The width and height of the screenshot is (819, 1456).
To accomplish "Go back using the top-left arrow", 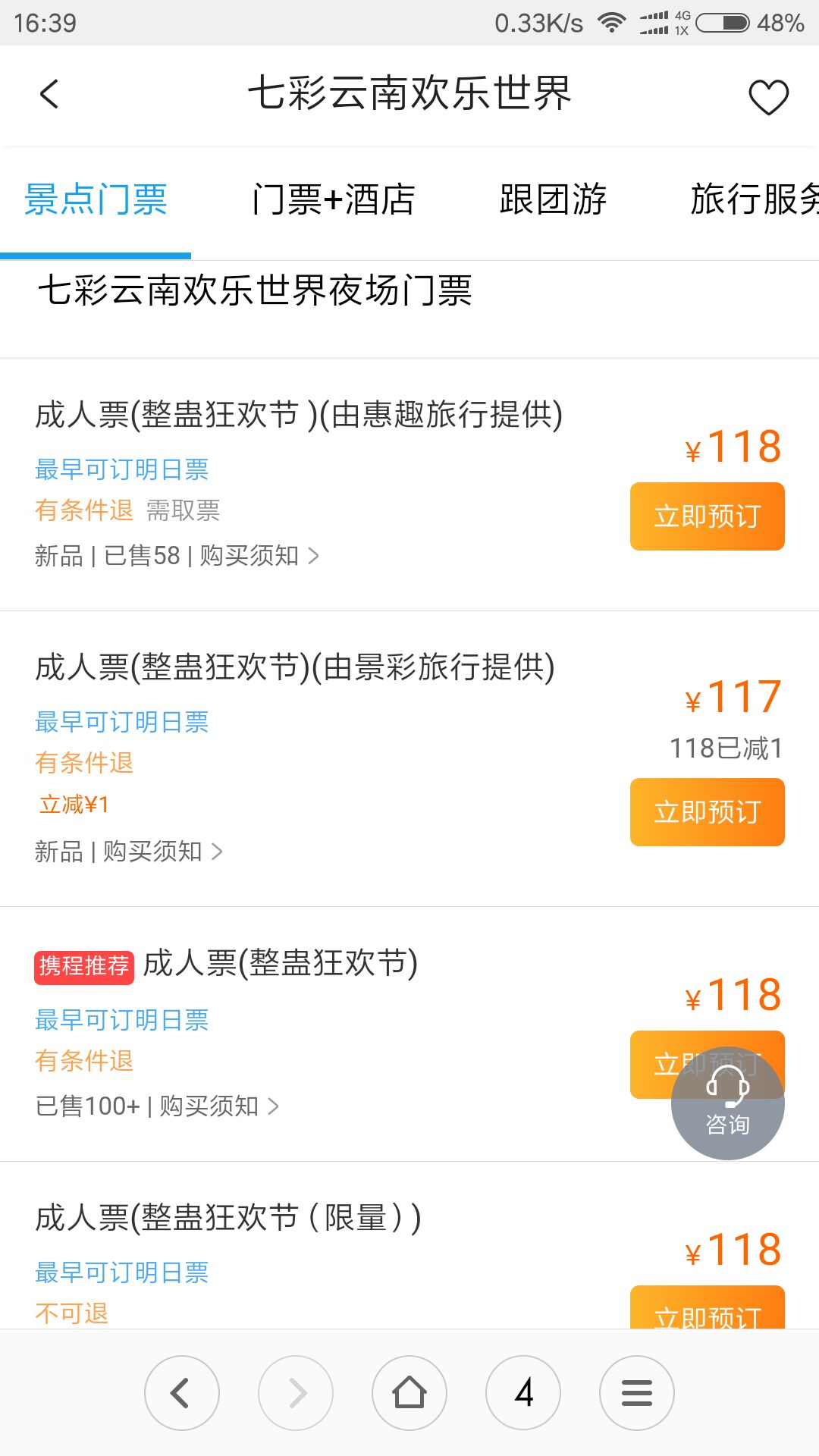I will pos(49,94).
